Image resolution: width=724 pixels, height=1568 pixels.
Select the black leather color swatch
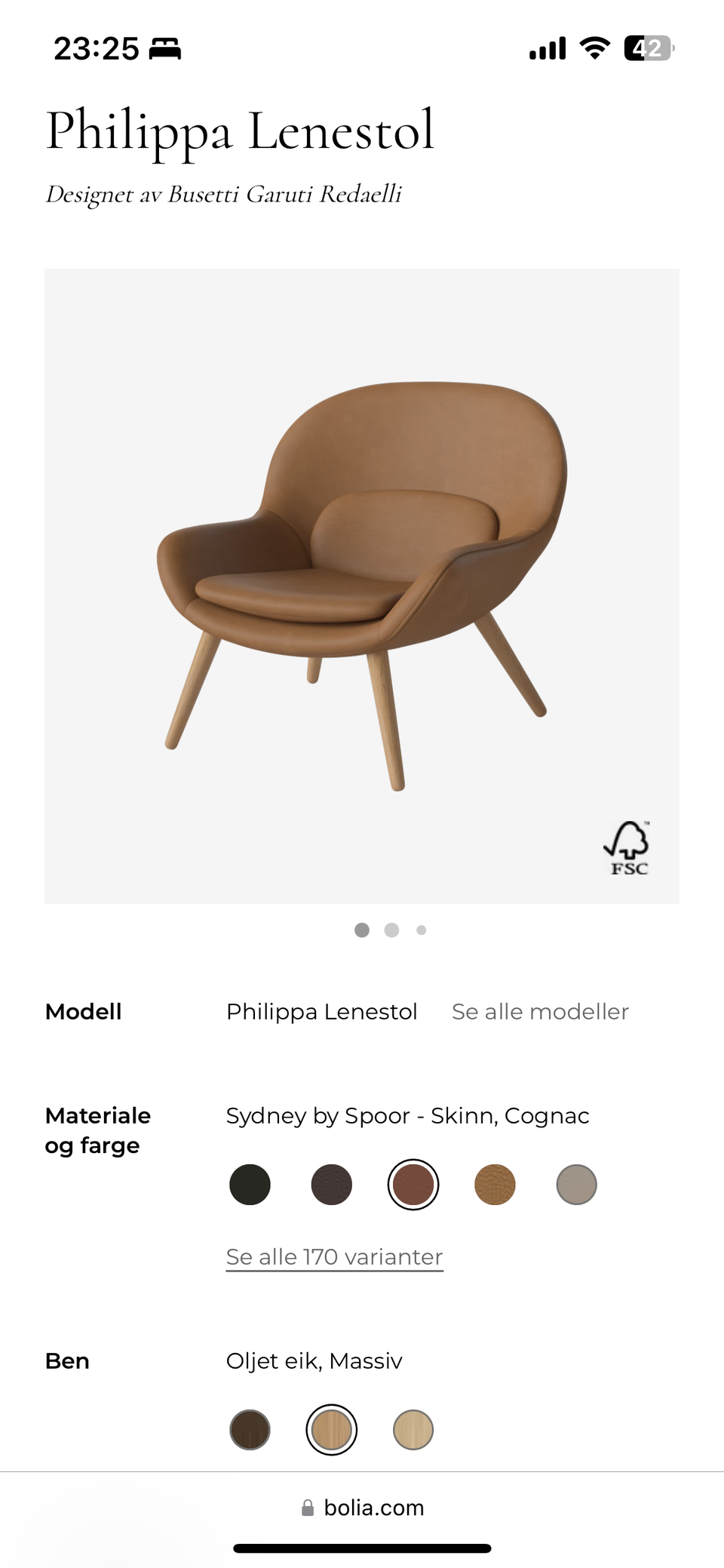(x=250, y=1185)
